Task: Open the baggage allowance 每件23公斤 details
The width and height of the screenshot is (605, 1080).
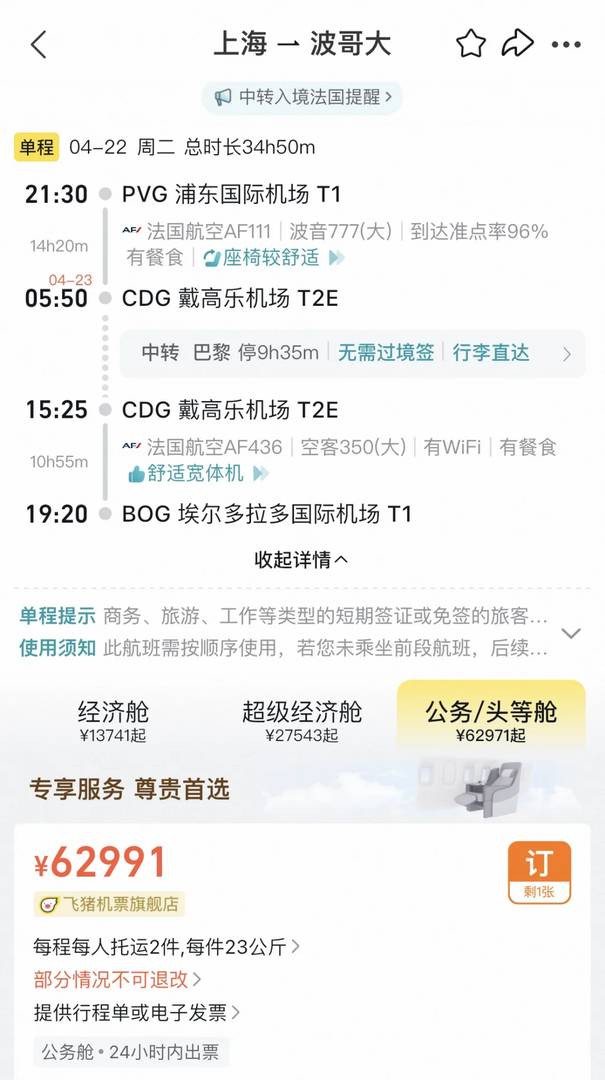Action: click(167, 946)
